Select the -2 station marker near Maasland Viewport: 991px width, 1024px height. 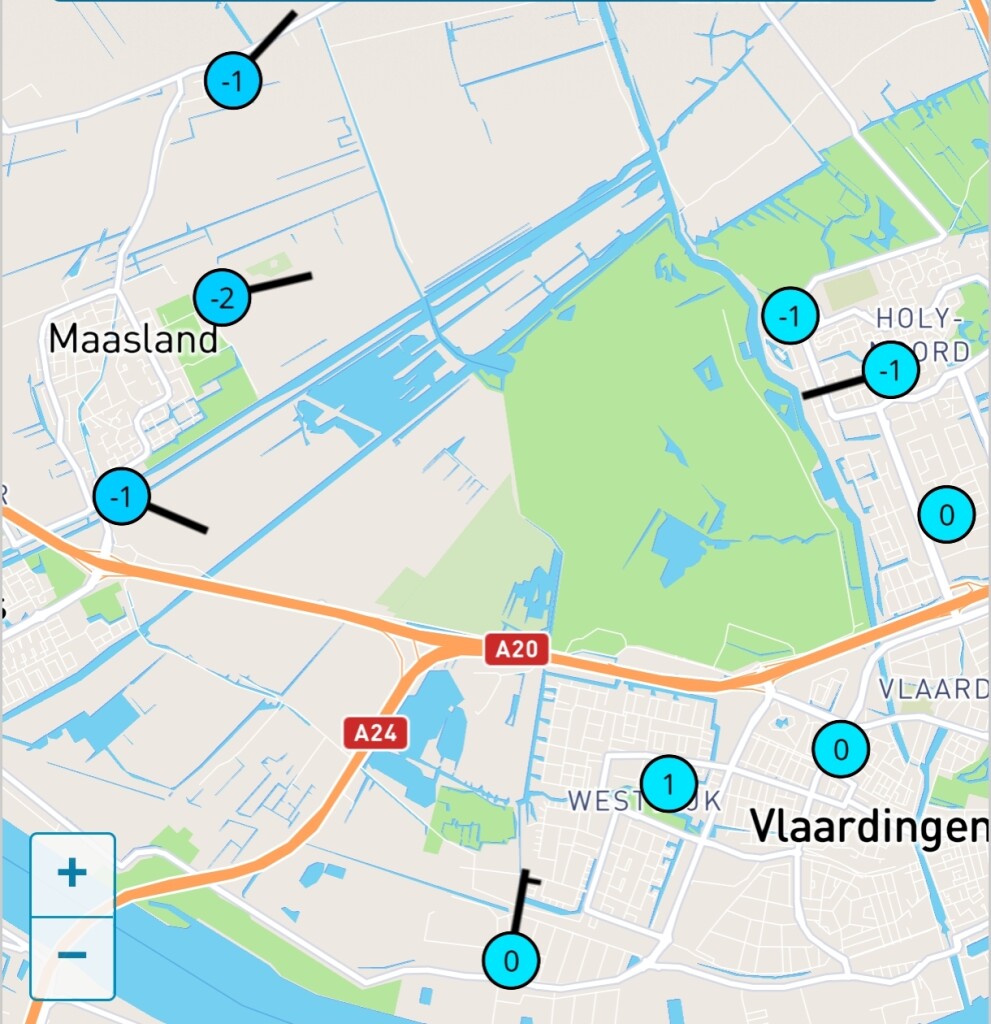[222, 298]
